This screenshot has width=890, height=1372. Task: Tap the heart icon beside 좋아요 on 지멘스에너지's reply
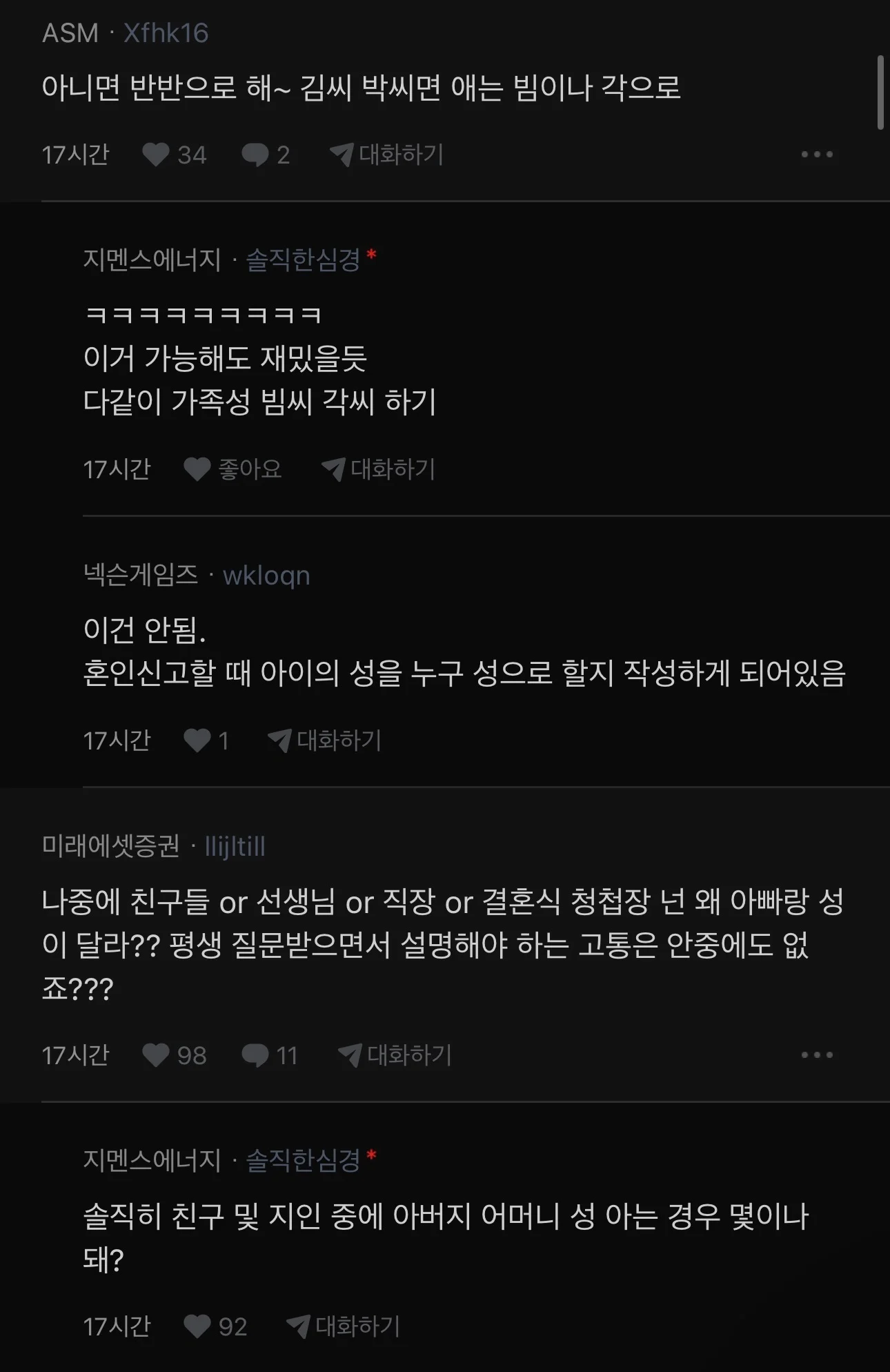196,469
